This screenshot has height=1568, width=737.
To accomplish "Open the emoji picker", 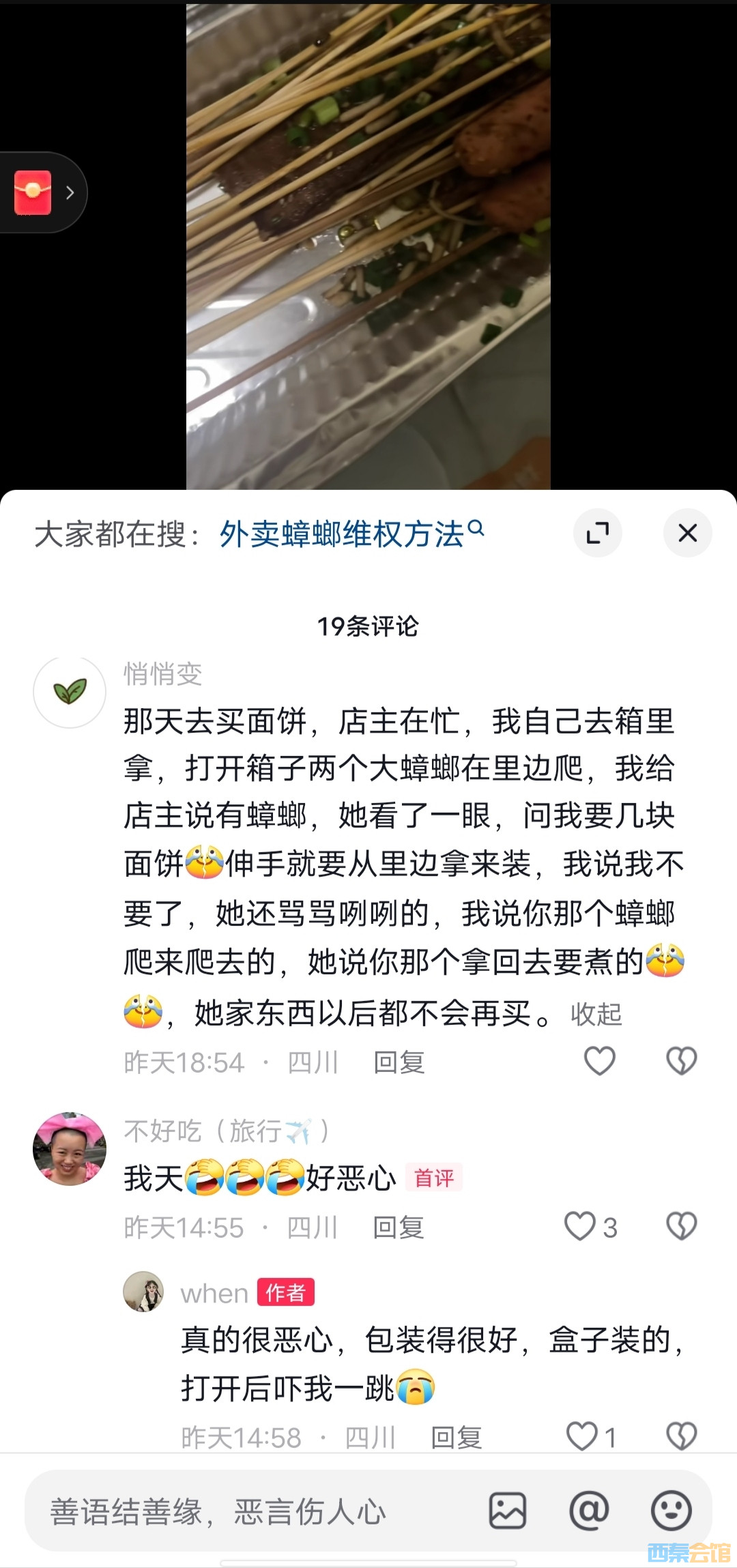I will [x=671, y=1511].
